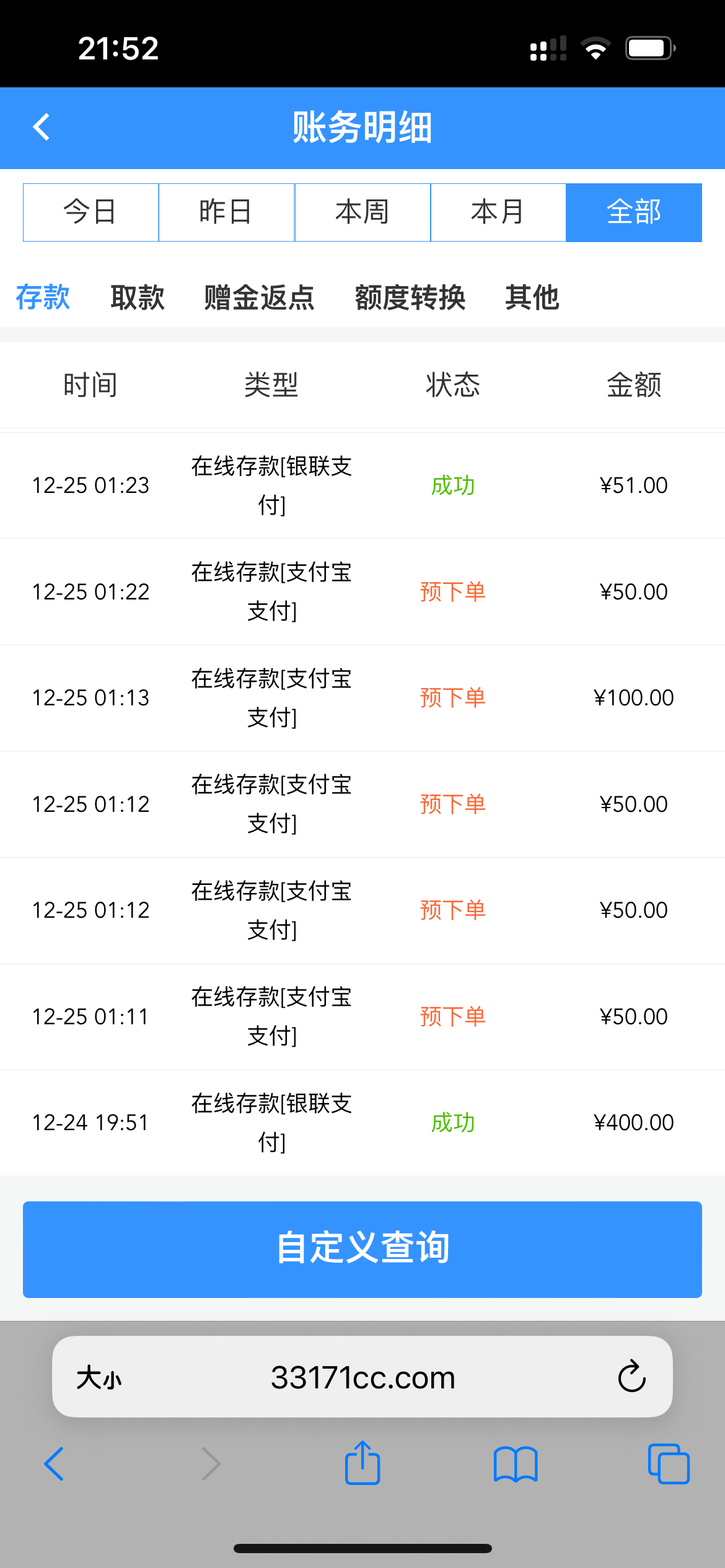This screenshot has width=725, height=1568.
Task: Select the 全部 date filter
Action: pyautogui.click(x=633, y=212)
